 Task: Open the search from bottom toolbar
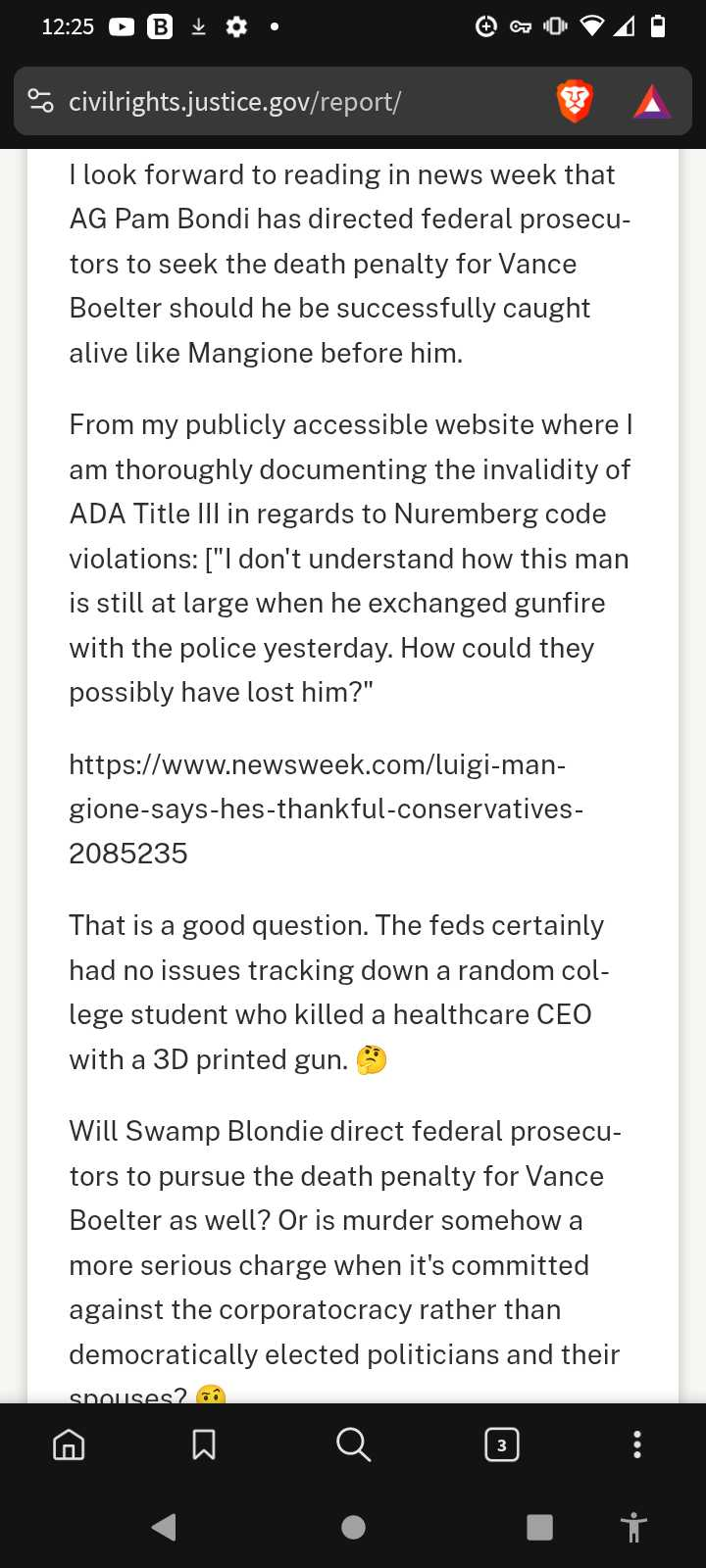coord(353,1444)
